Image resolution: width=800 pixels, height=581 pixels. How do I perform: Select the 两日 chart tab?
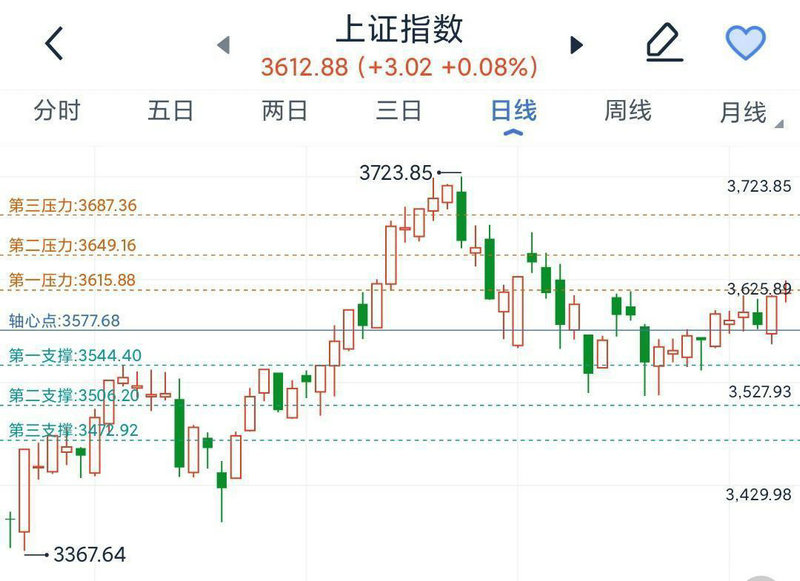[285, 111]
